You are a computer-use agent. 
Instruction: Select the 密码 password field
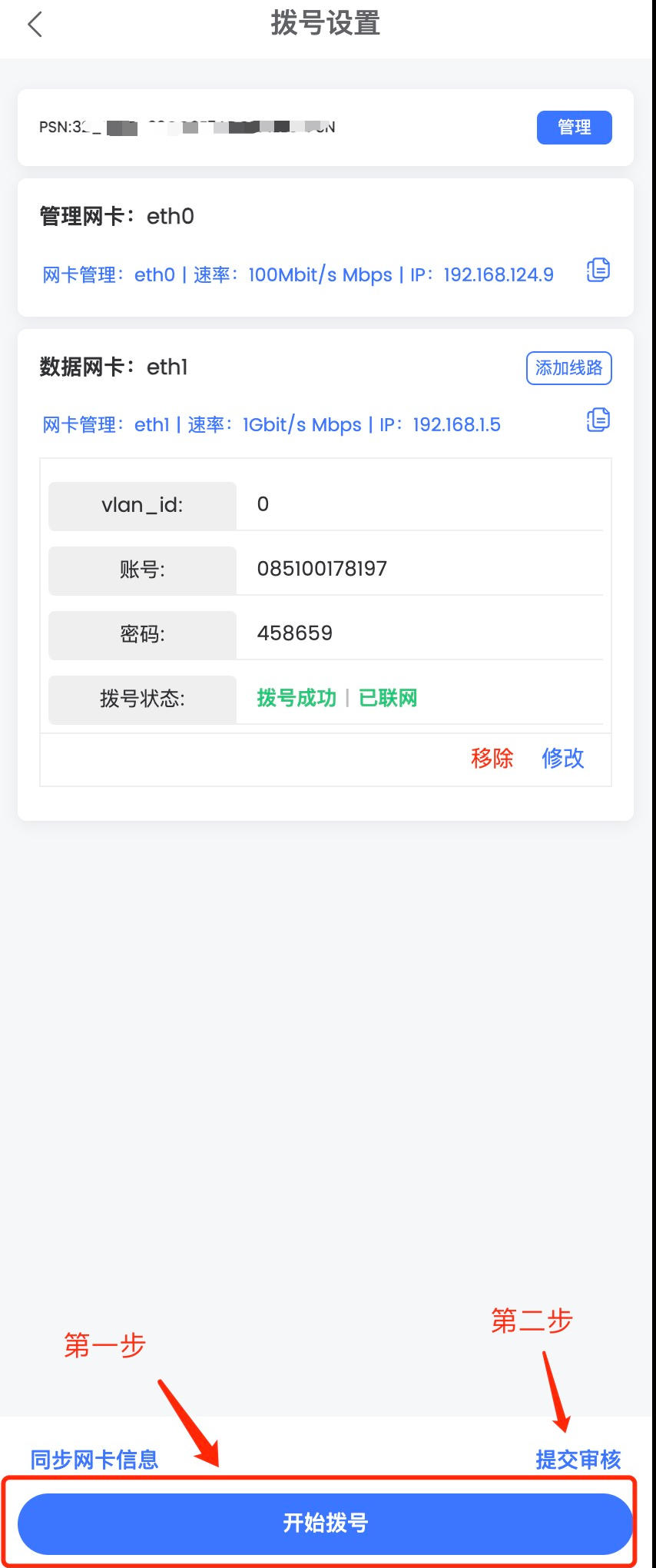422,633
